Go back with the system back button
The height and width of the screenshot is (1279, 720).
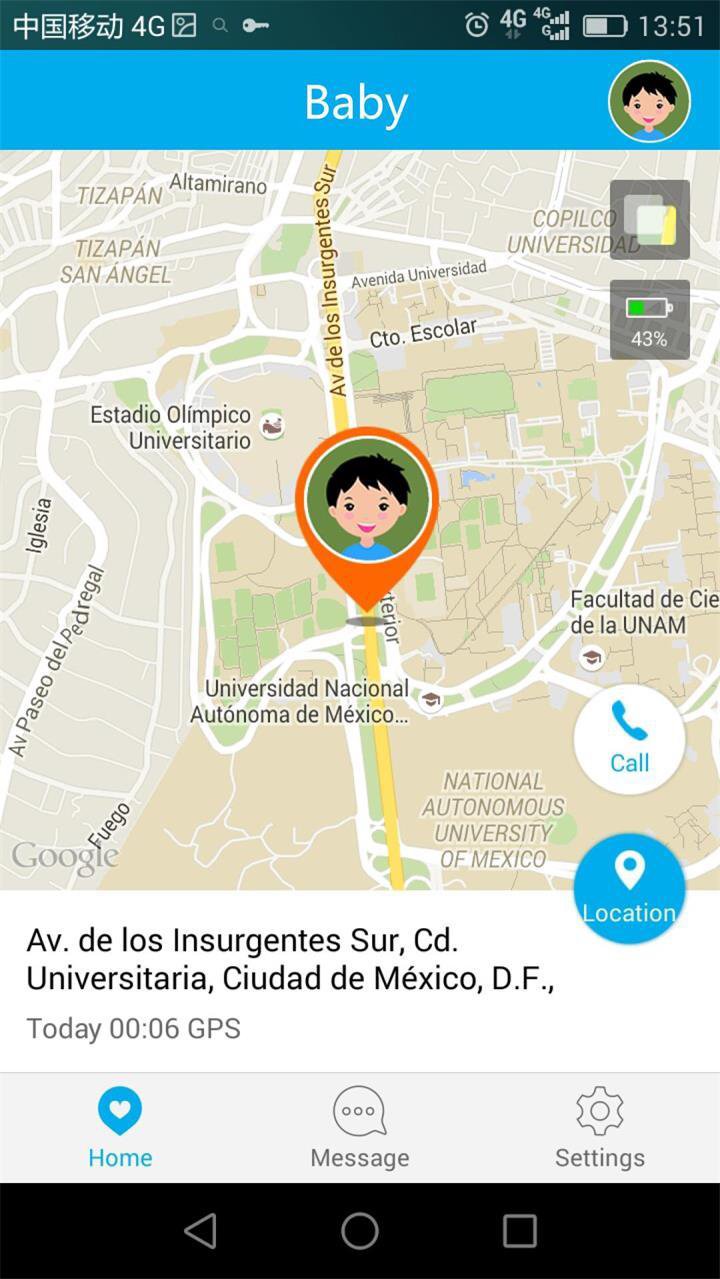click(200, 1231)
